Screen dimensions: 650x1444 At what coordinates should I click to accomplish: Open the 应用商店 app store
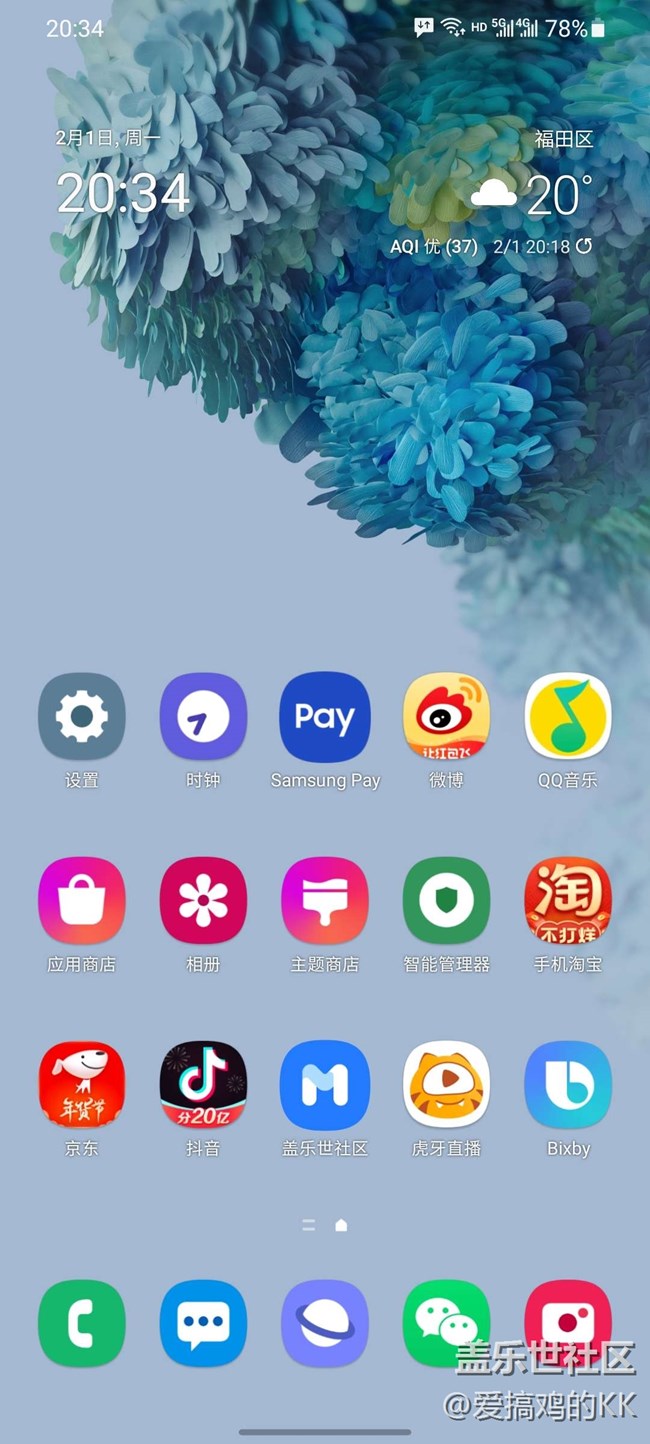82,901
